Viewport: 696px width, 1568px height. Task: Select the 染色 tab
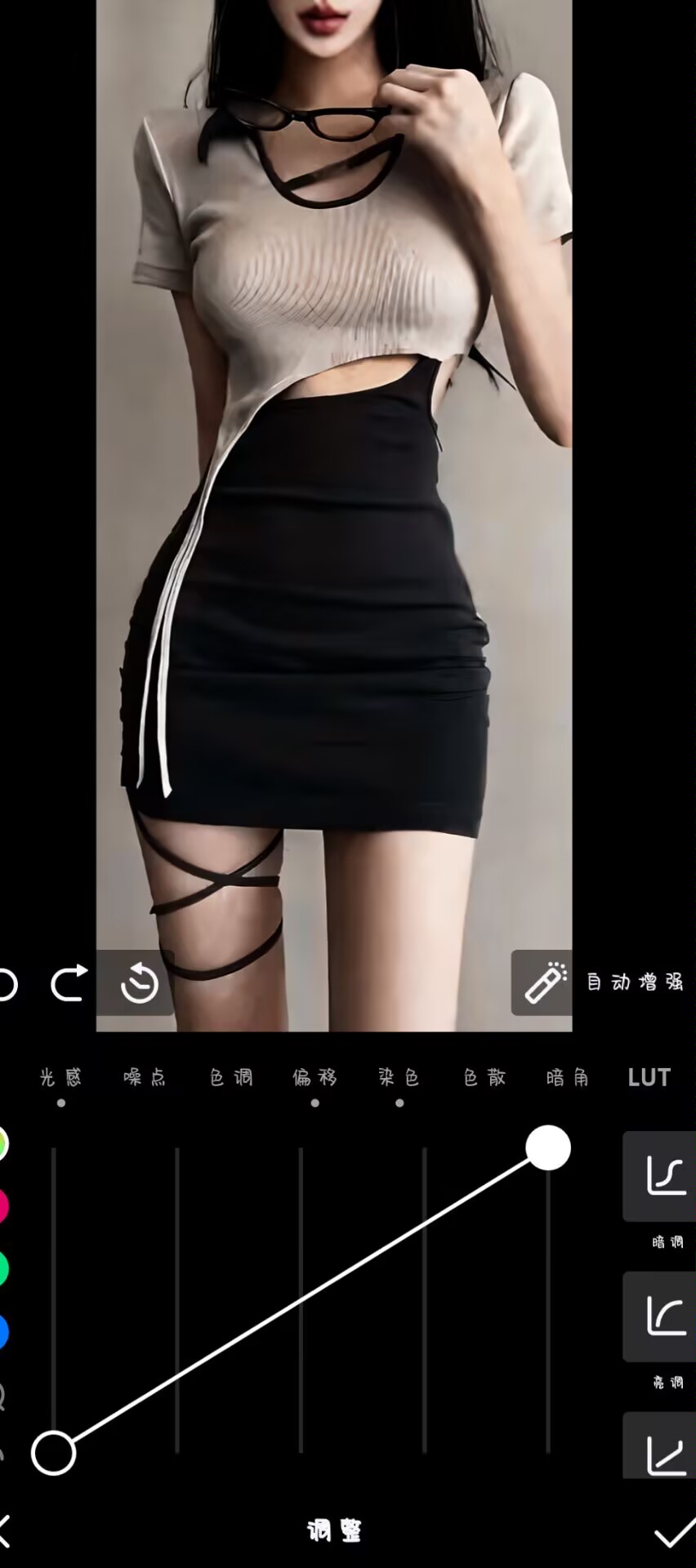point(399,1078)
